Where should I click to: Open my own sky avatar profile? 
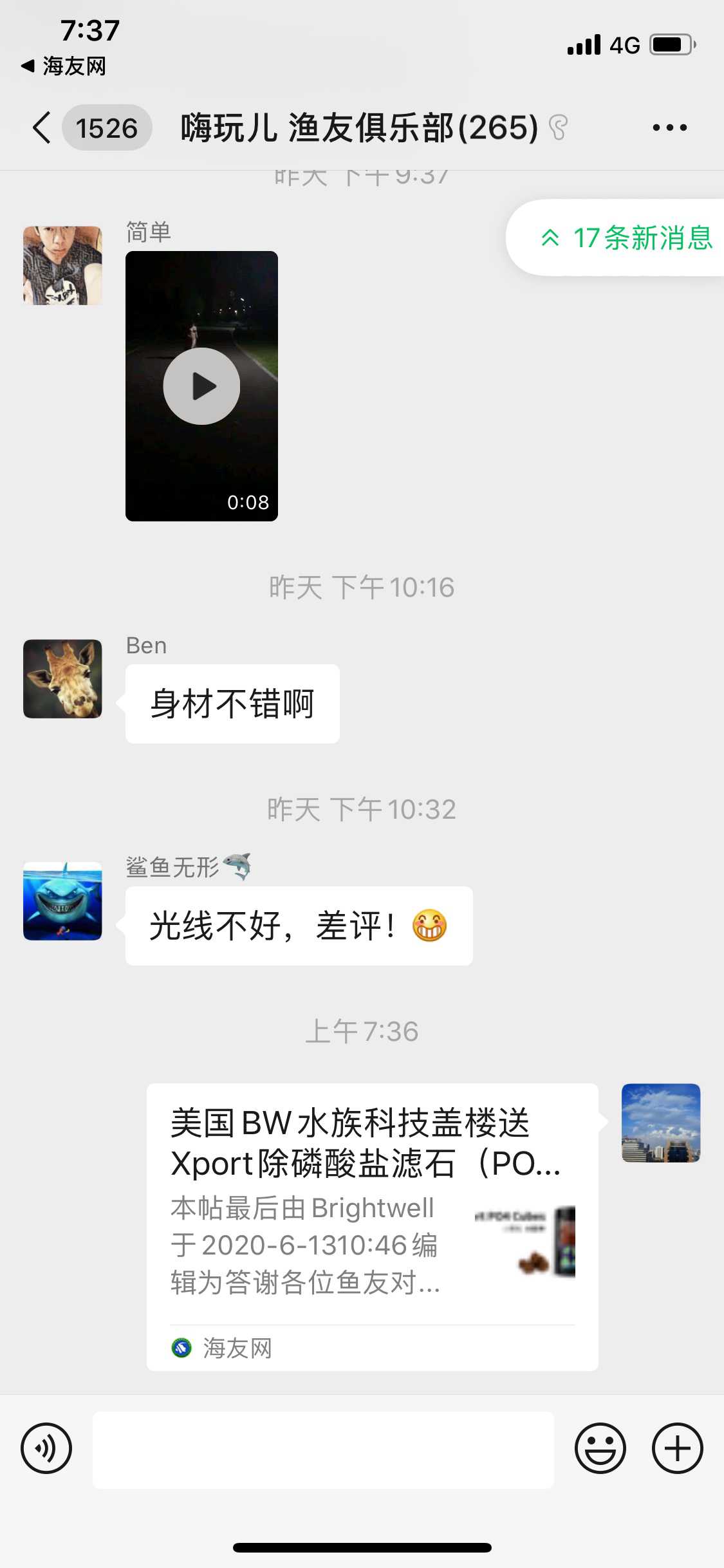point(660,1123)
